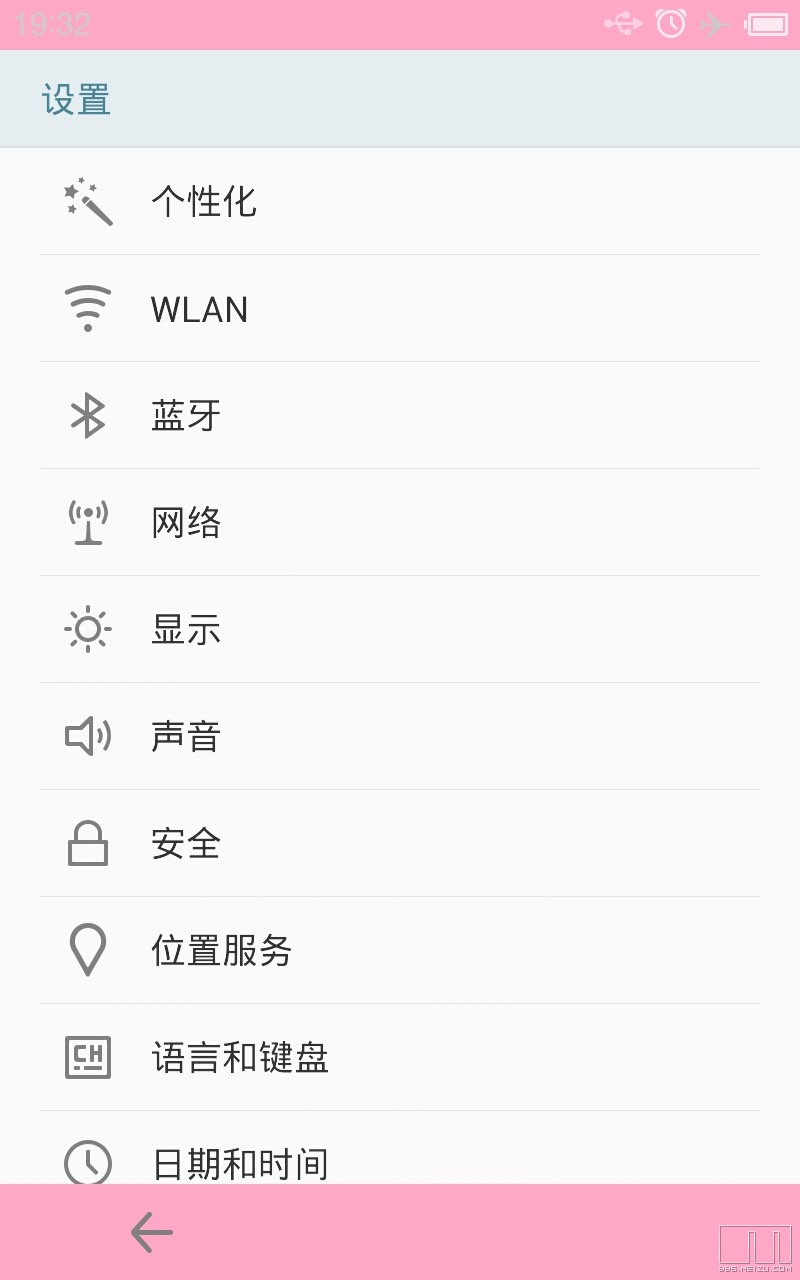Click the antenna icon for 网络
800x1280 pixels.
[88, 522]
